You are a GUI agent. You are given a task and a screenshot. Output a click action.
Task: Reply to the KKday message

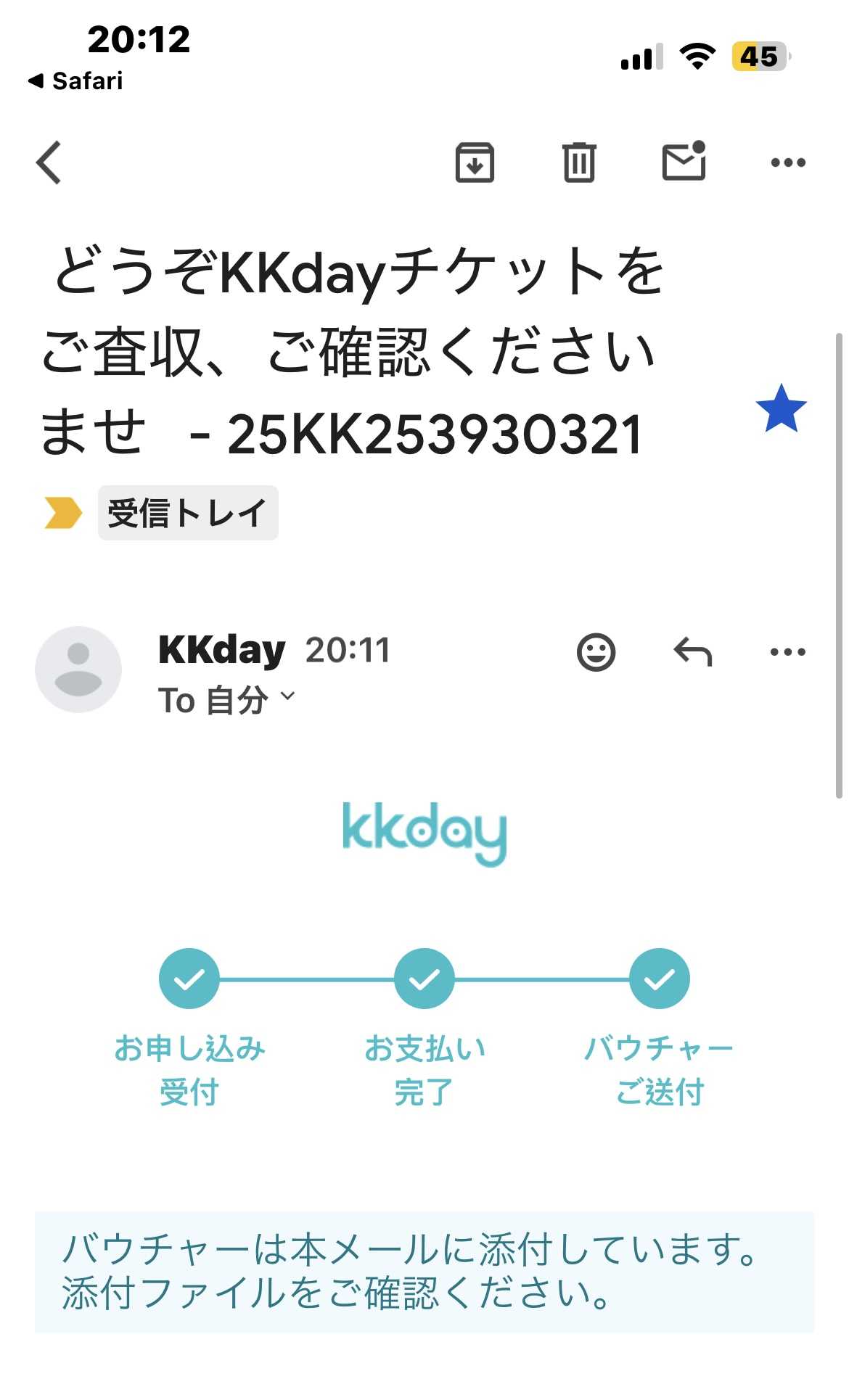click(x=692, y=651)
